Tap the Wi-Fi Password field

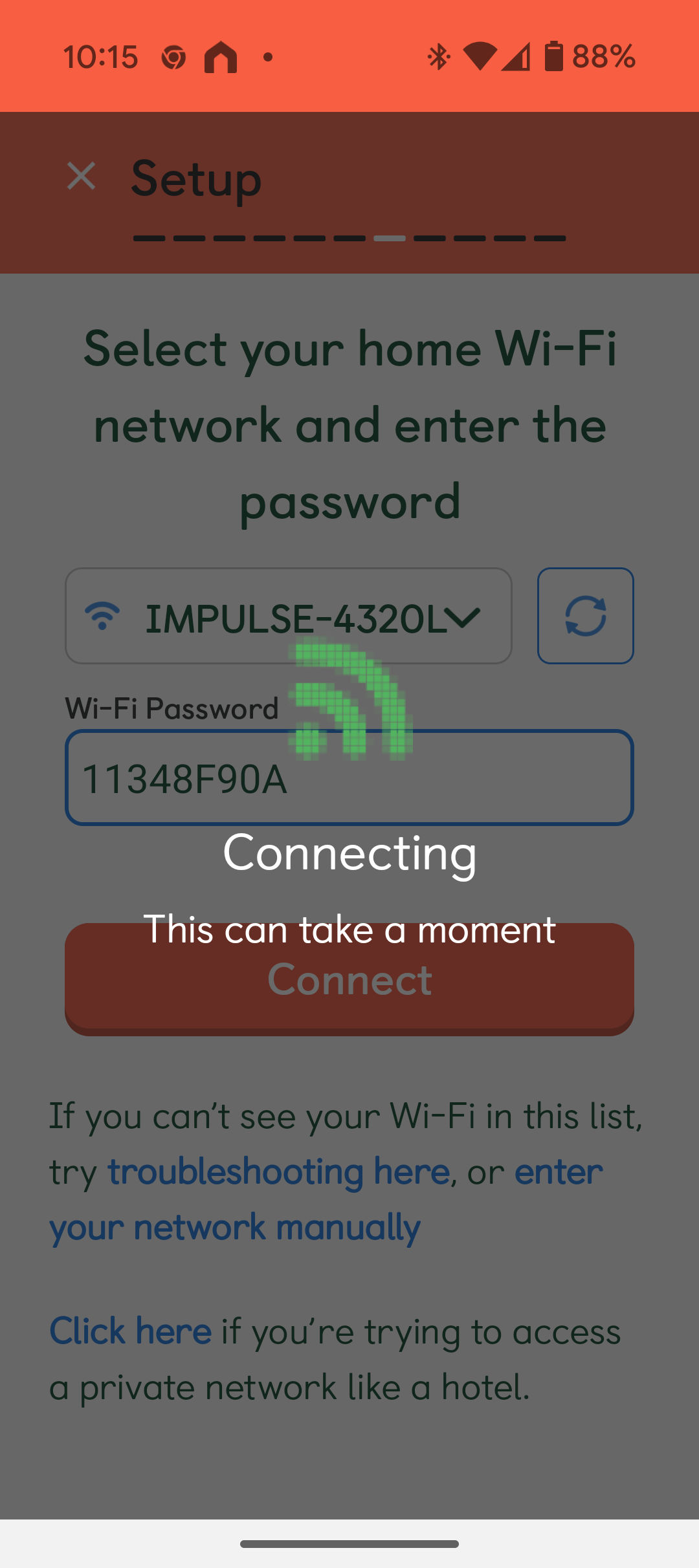point(349,778)
